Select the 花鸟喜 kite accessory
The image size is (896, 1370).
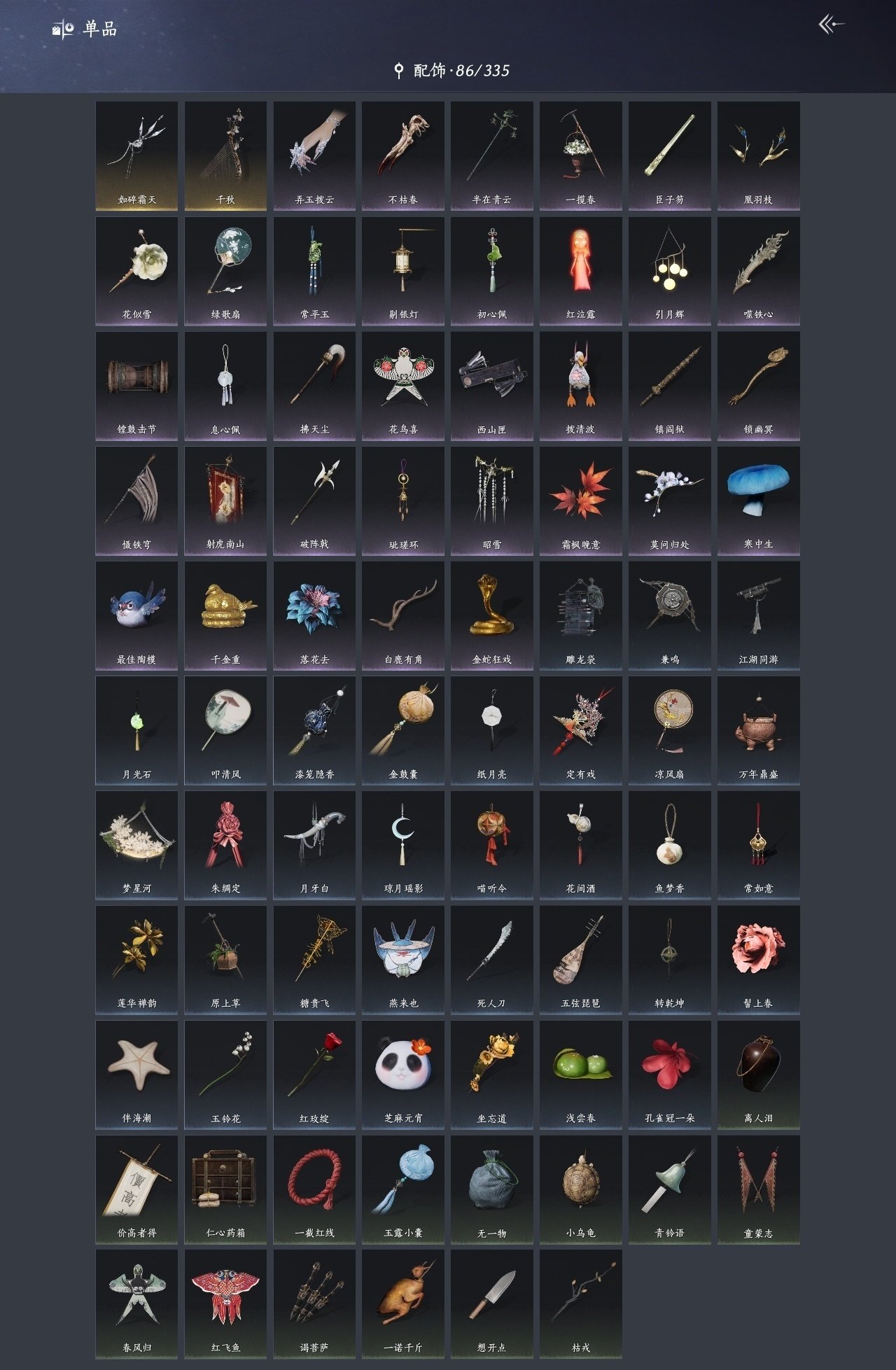(403, 385)
